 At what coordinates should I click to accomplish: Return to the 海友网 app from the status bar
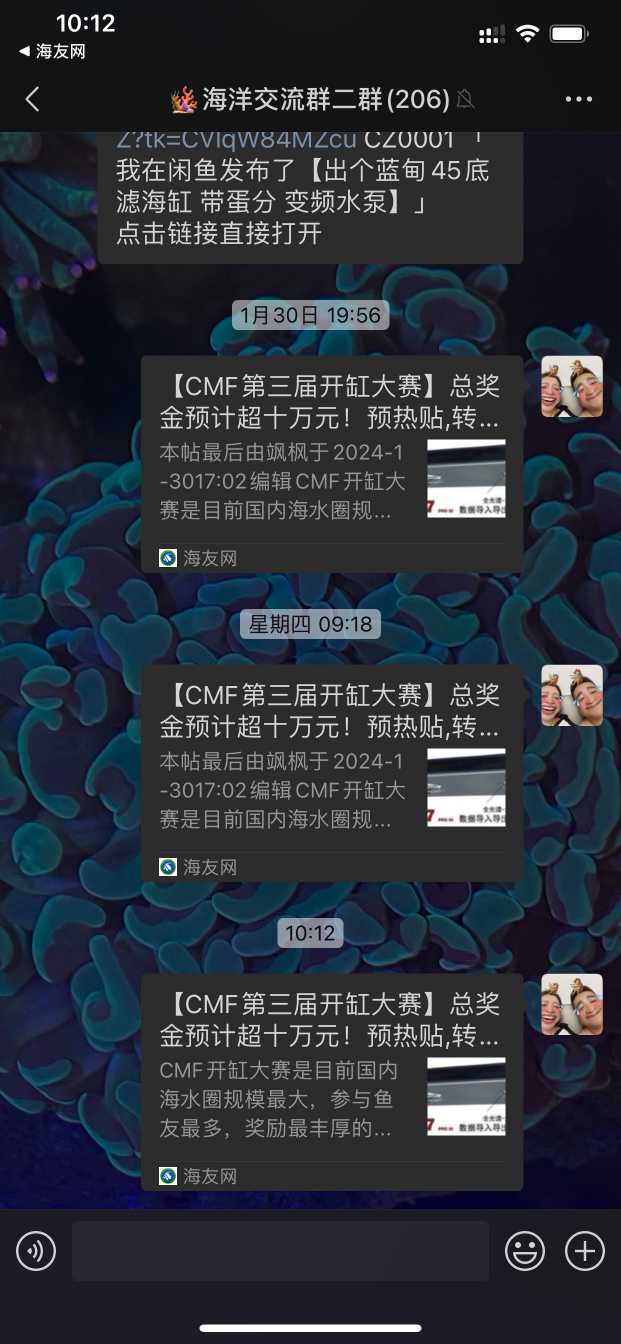pyautogui.click(x=52, y=52)
